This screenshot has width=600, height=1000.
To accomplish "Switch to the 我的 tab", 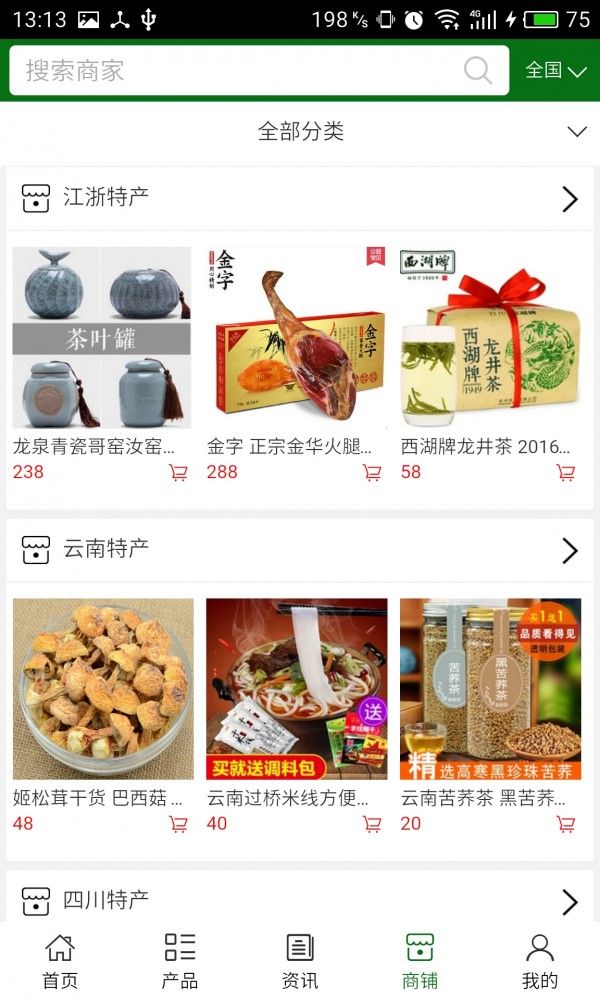I will coord(540,960).
